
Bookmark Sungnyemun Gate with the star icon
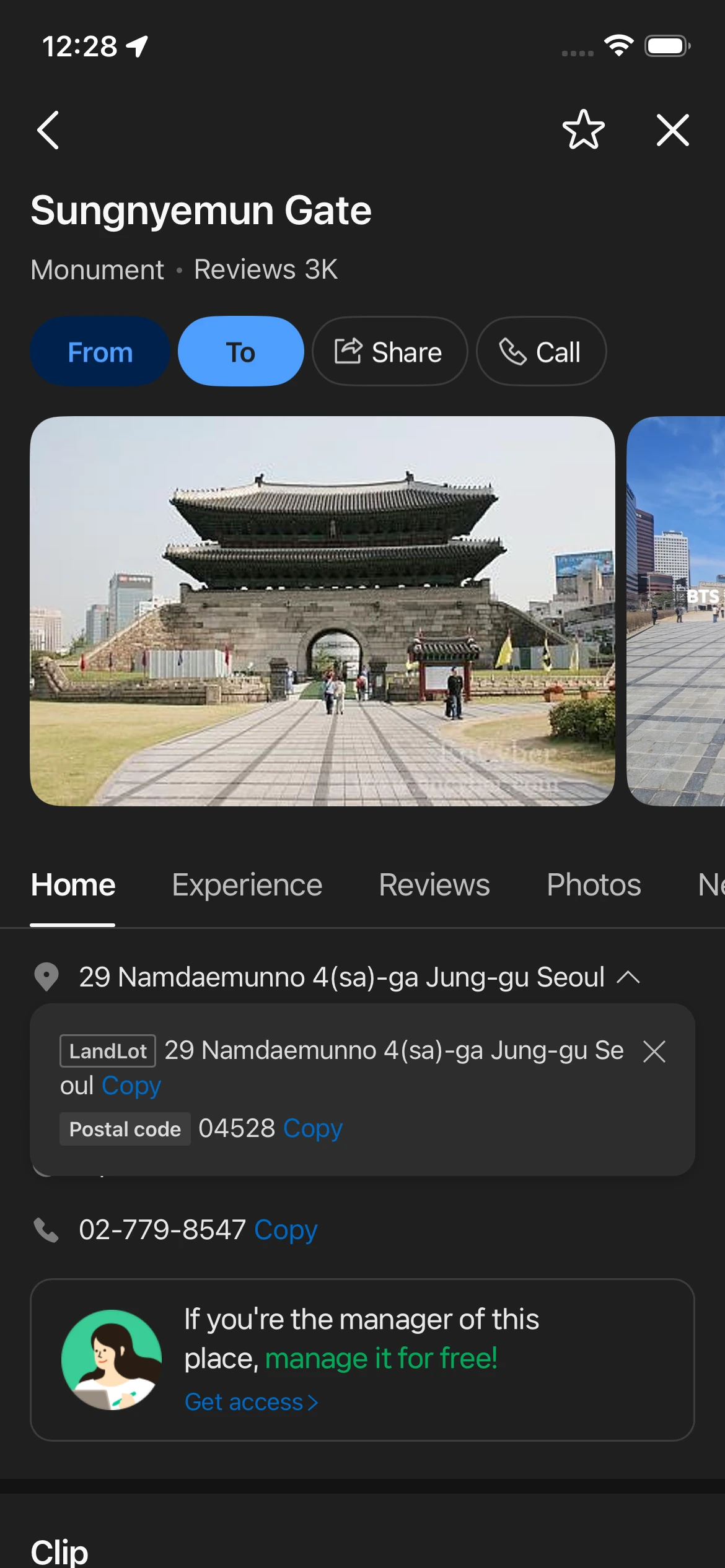583,130
